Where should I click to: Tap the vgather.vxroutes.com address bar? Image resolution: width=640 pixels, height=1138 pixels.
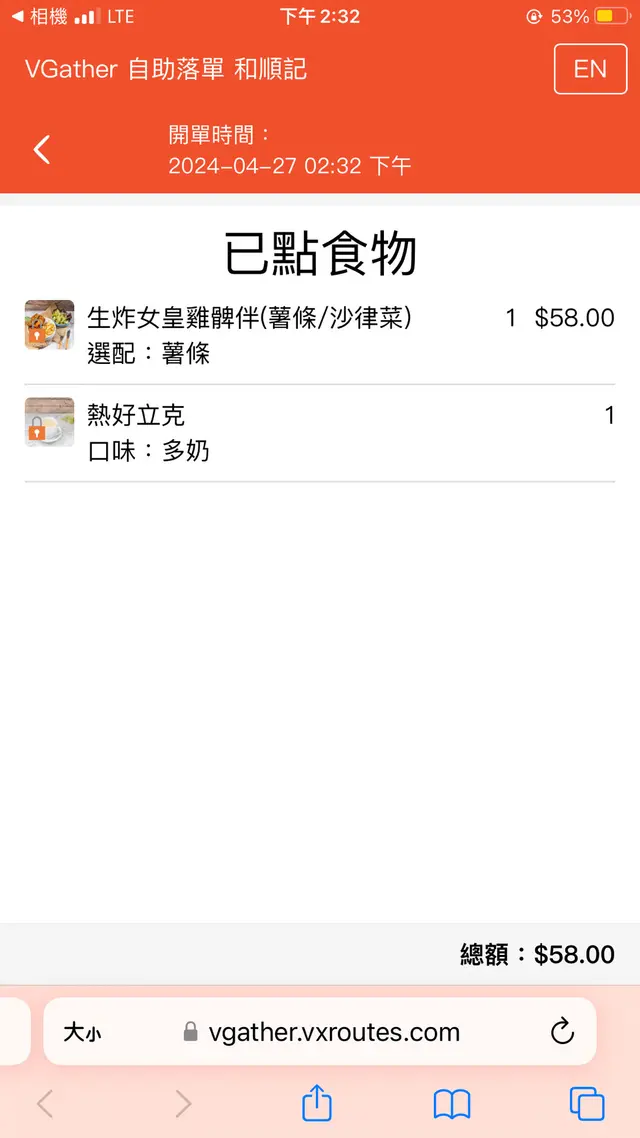(334, 1033)
